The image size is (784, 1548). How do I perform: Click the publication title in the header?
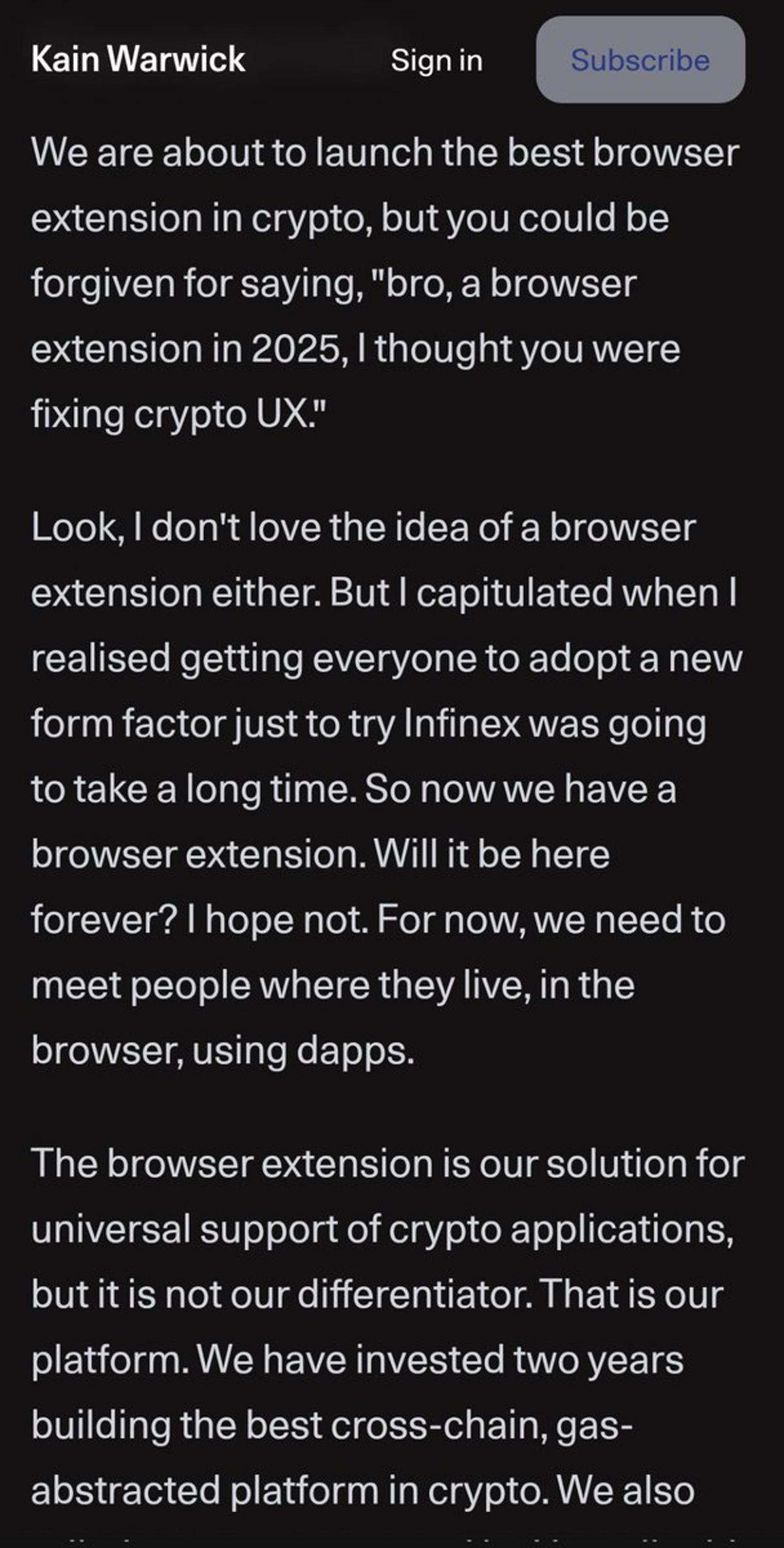(139, 59)
